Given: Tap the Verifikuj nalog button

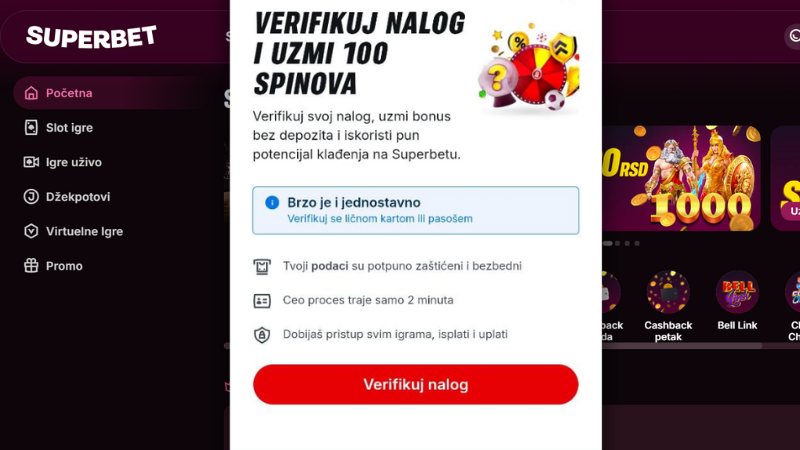Looking at the screenshot, I should (415, 384).
